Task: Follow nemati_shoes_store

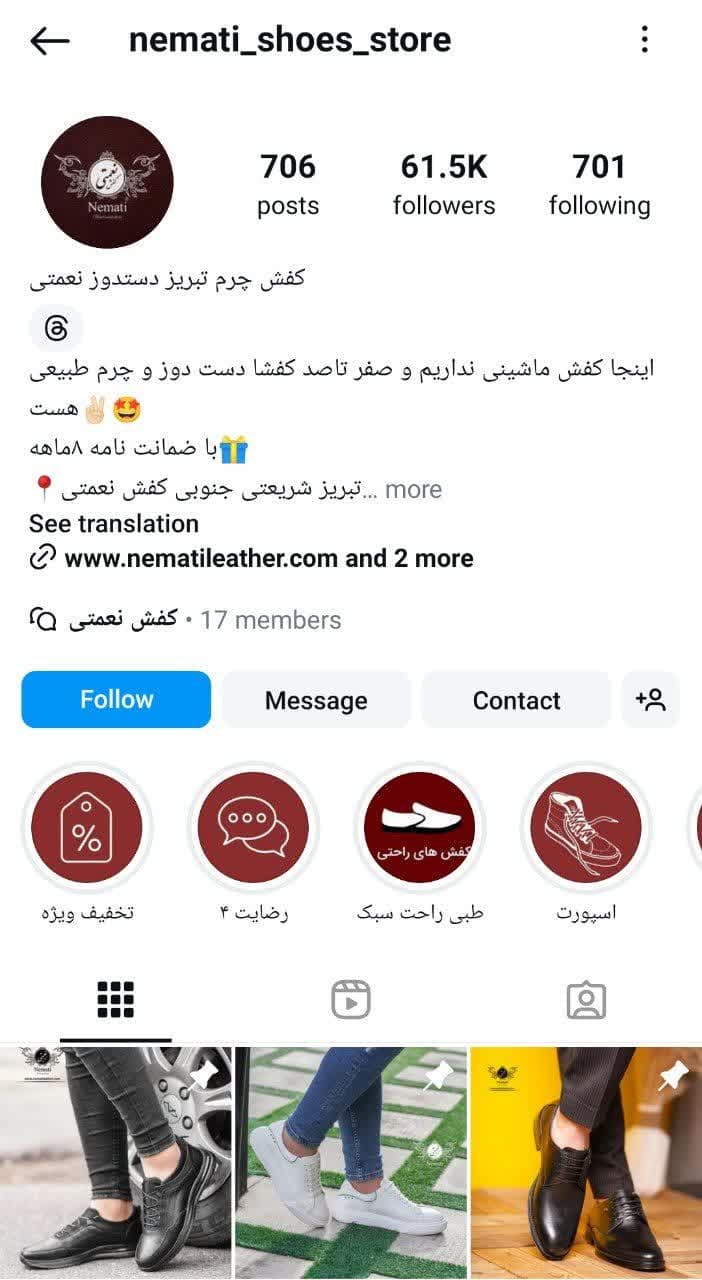Action: [116, 700]
